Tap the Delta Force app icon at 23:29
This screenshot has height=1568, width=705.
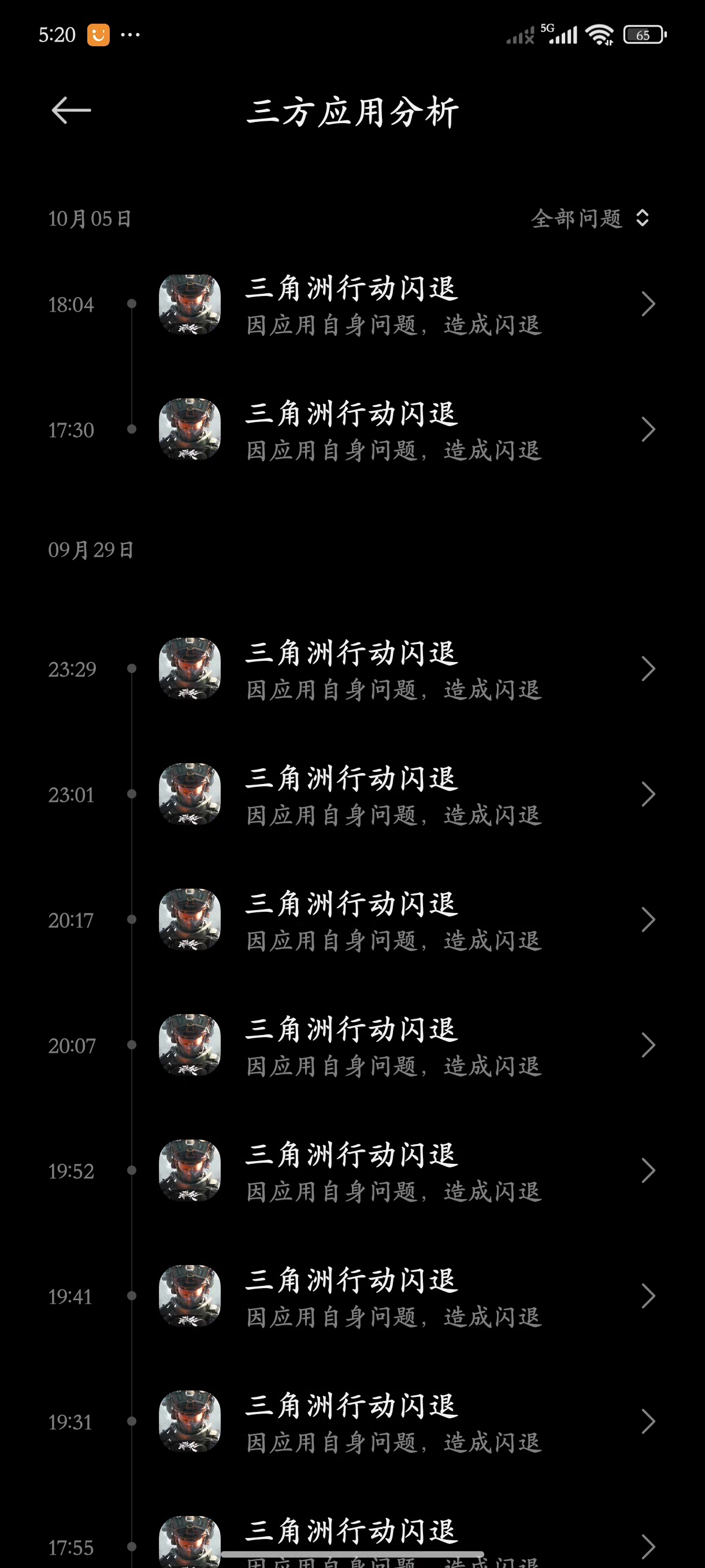pyautogui.click(x=189, y=668)
